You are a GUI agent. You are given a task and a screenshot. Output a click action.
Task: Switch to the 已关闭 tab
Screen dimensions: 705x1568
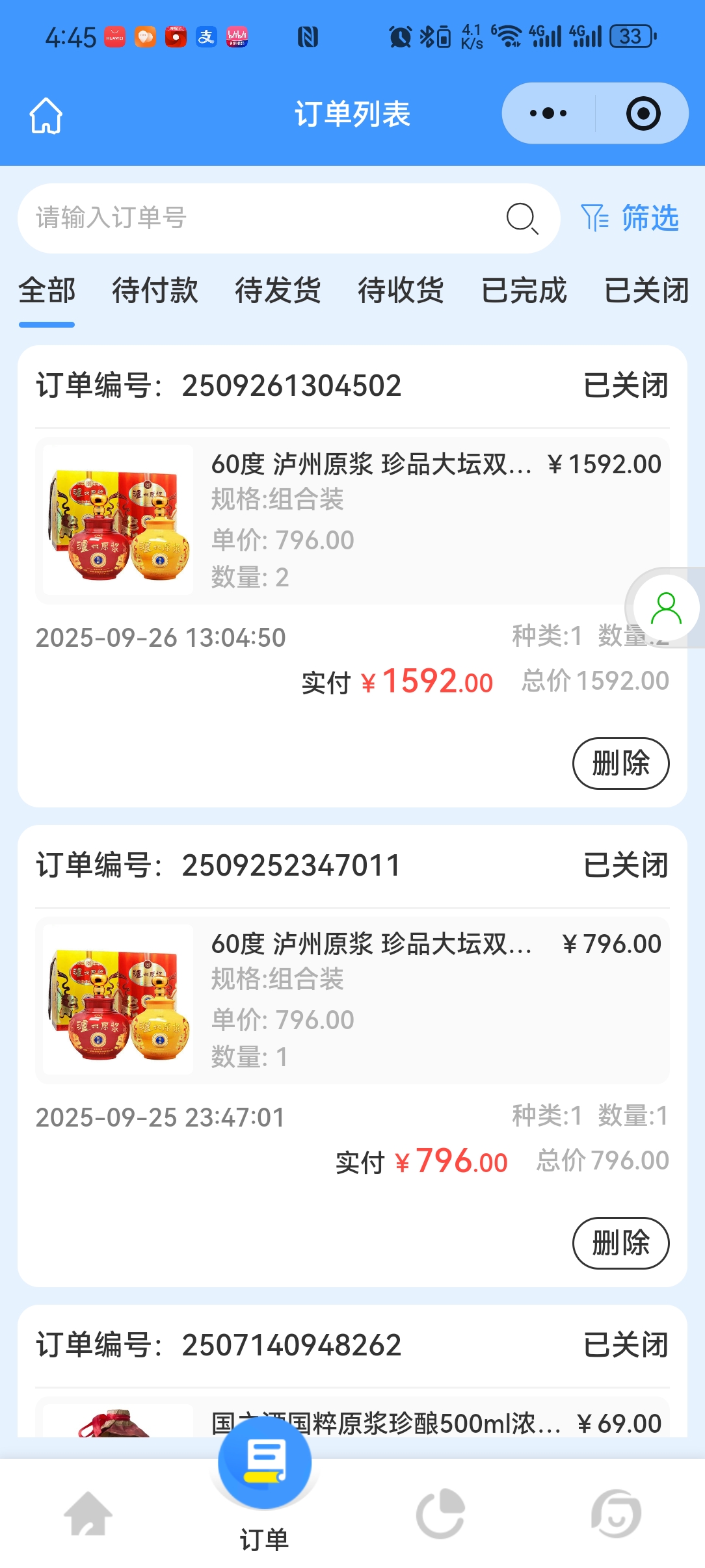[648, 291]
